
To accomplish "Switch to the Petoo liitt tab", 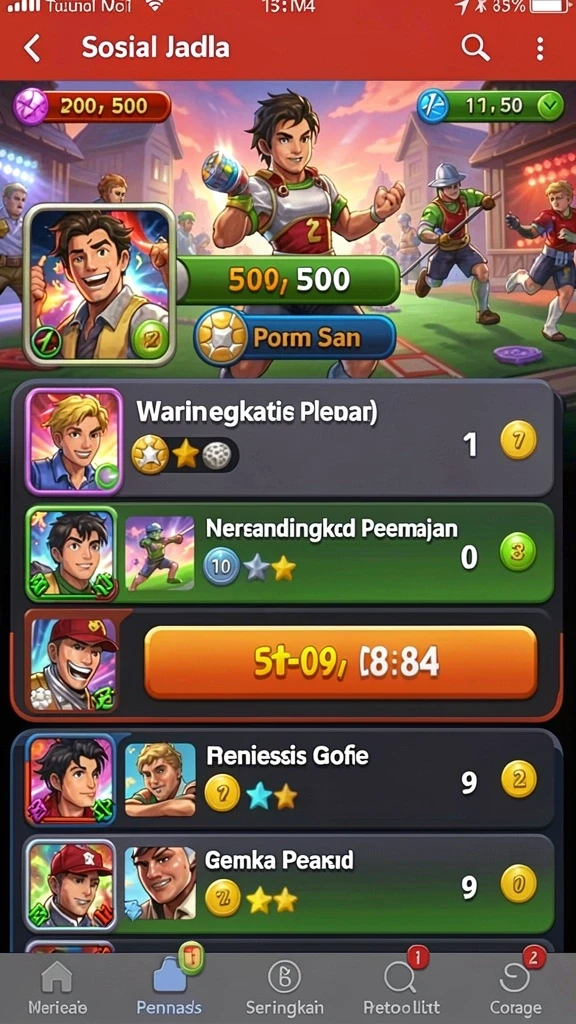I will pyautogui.click(x=401, y=988).
